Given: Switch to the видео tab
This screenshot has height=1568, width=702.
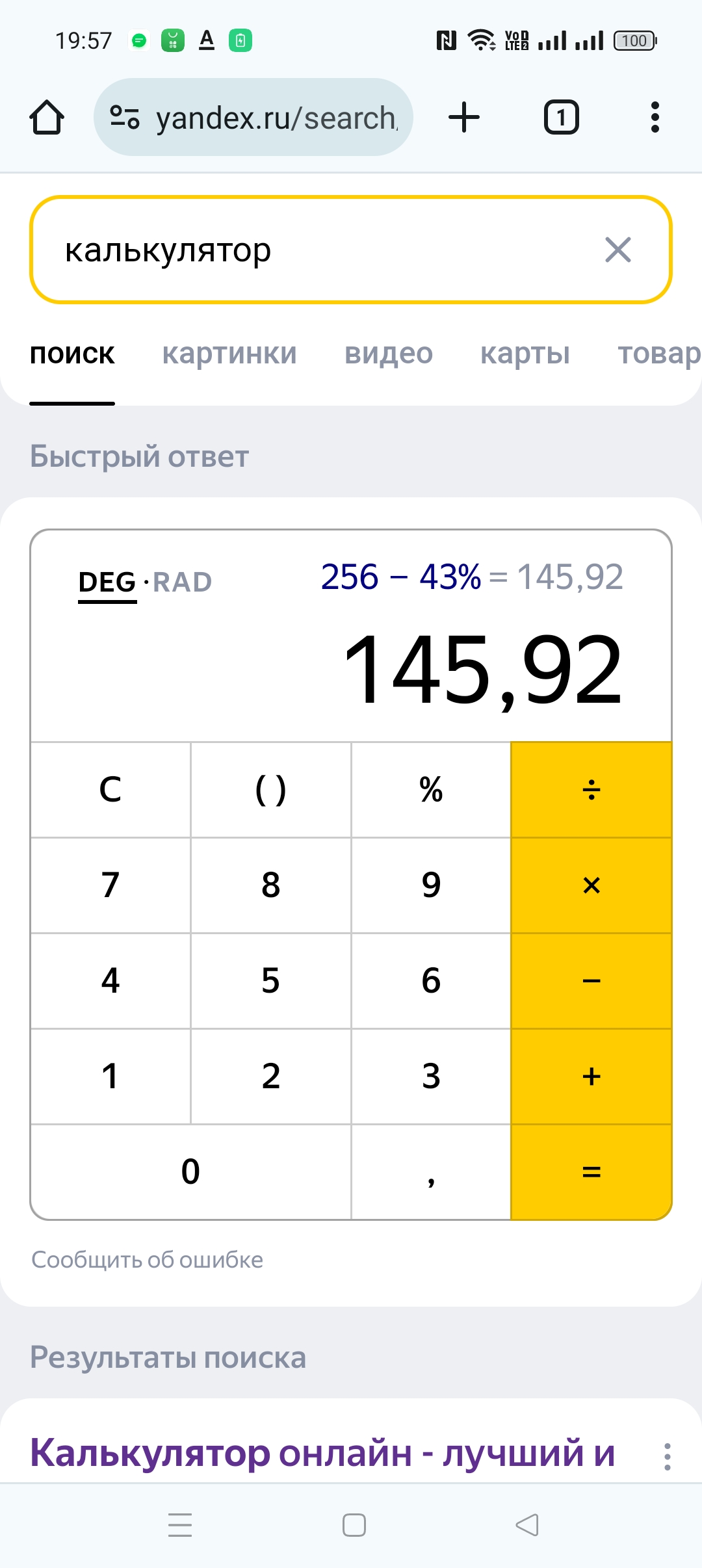Looking at the screenshot, I should tap(388, 354).
